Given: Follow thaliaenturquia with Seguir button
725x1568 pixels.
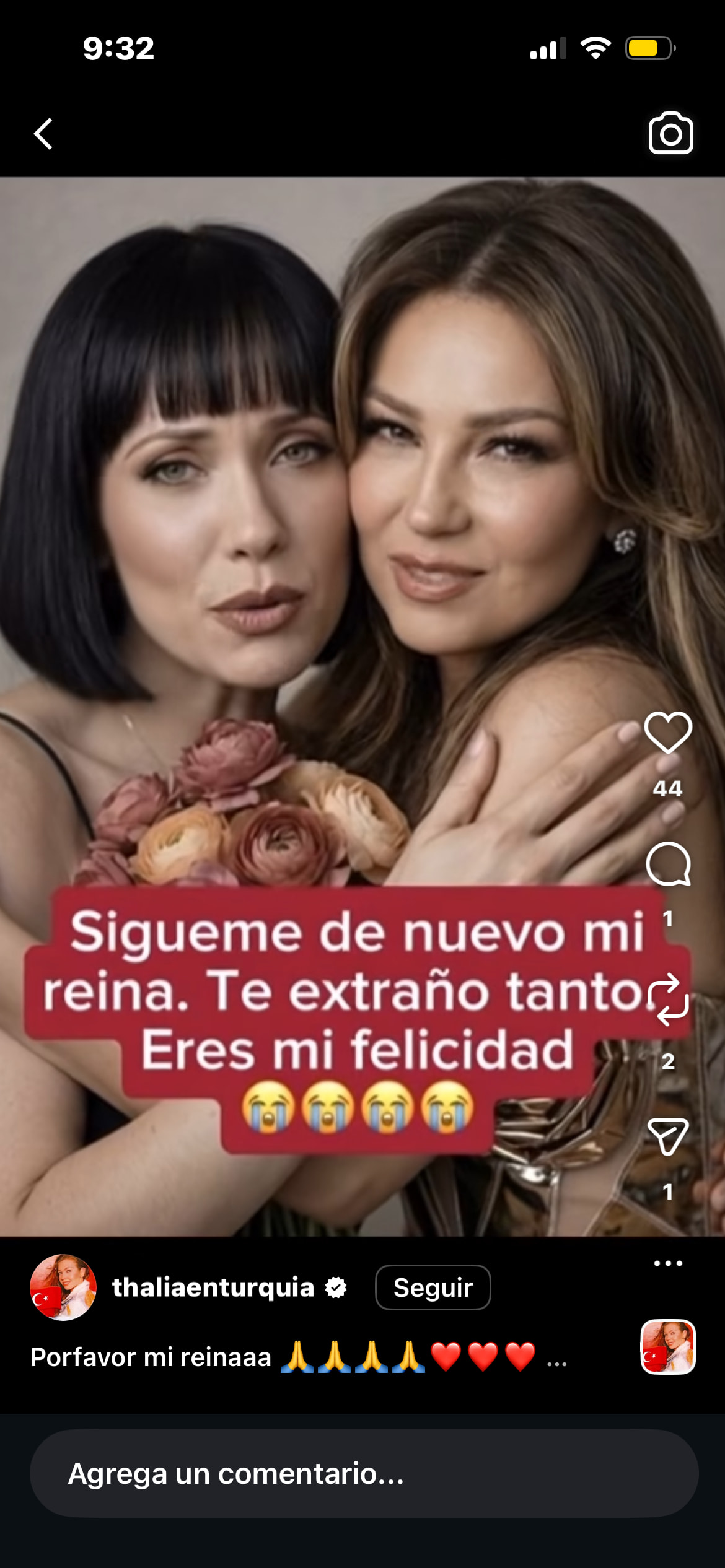Looking at the screenshot, I should pyautogui.click(x=433, y=1287).
